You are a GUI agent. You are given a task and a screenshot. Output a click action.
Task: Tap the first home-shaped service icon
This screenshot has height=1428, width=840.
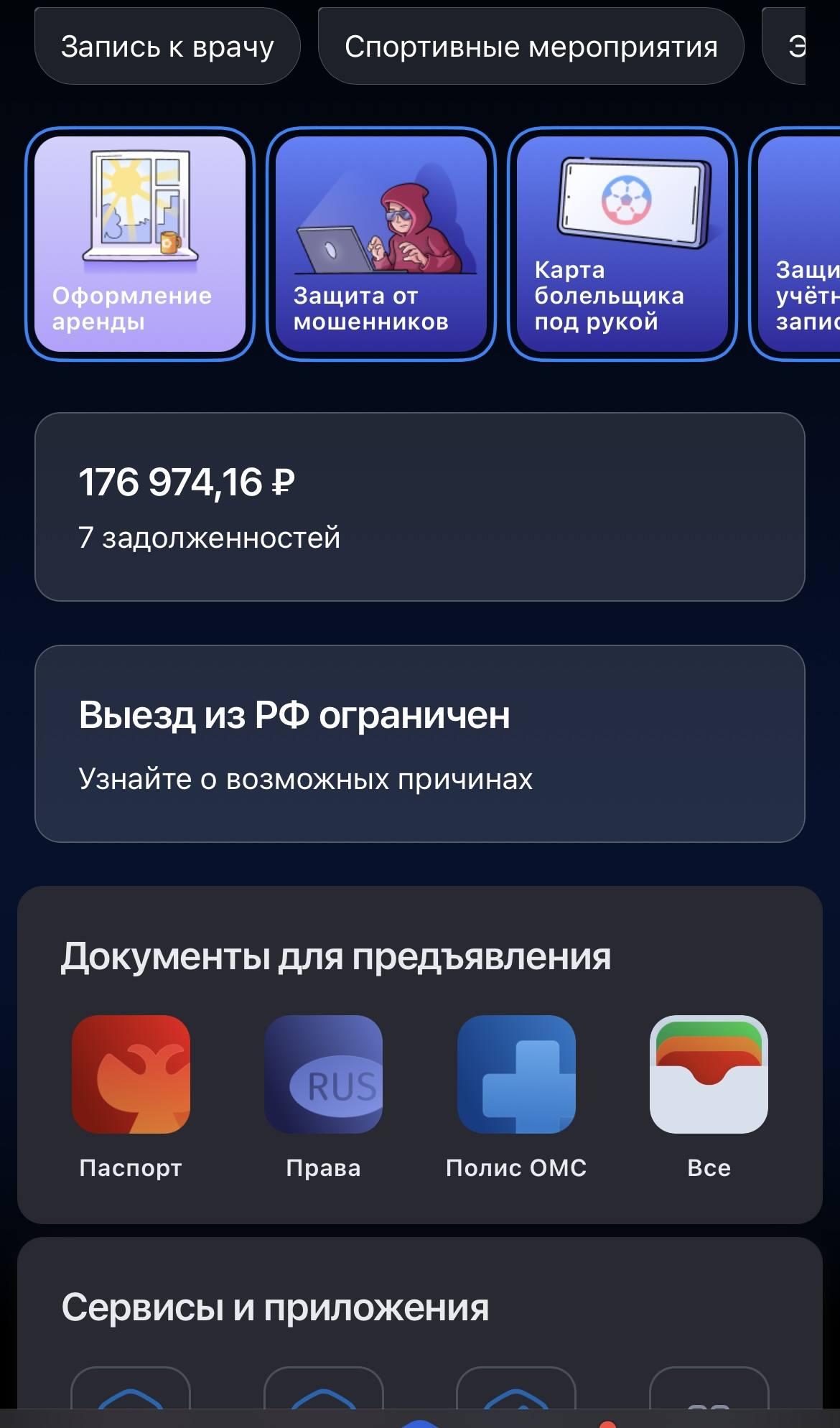133,1407
